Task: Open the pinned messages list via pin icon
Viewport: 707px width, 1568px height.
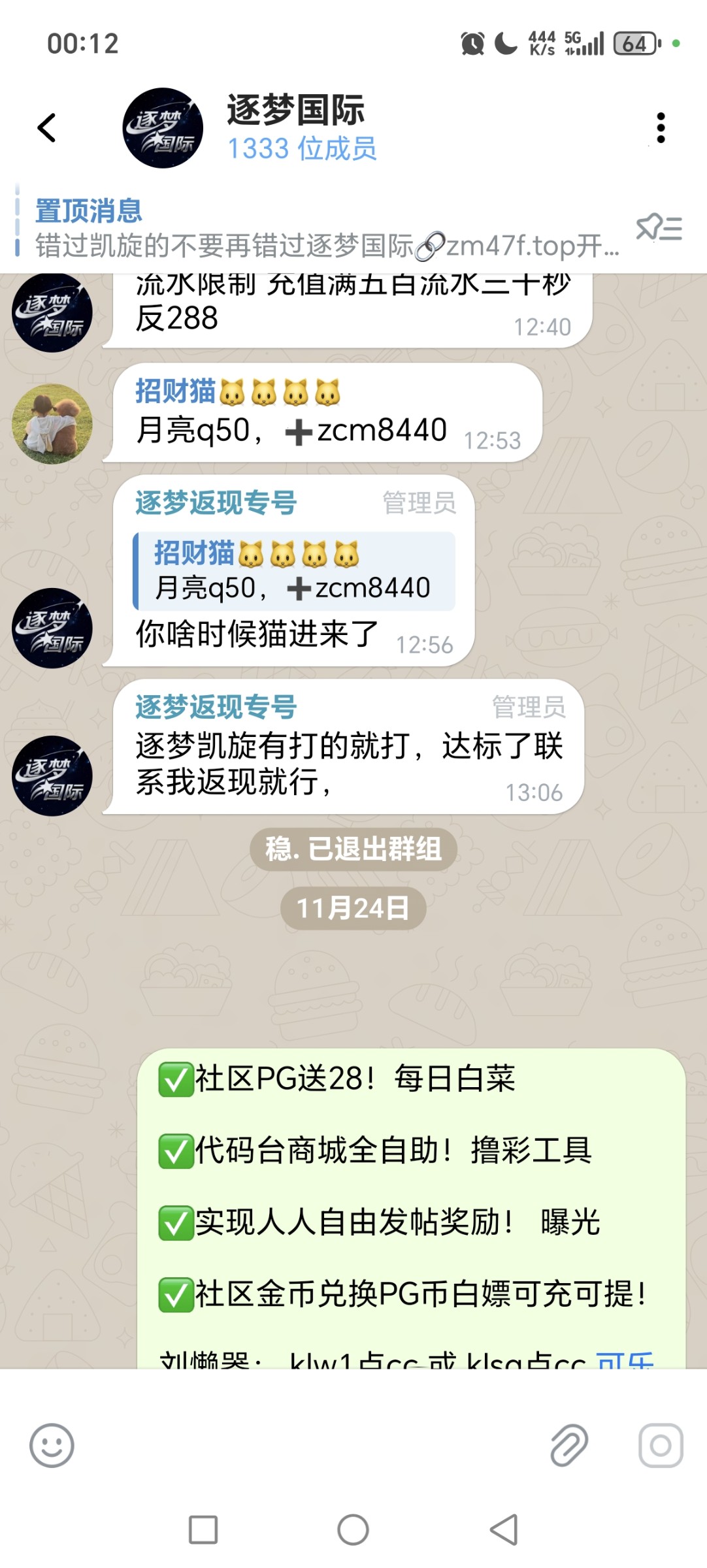Action: [658, 227]
